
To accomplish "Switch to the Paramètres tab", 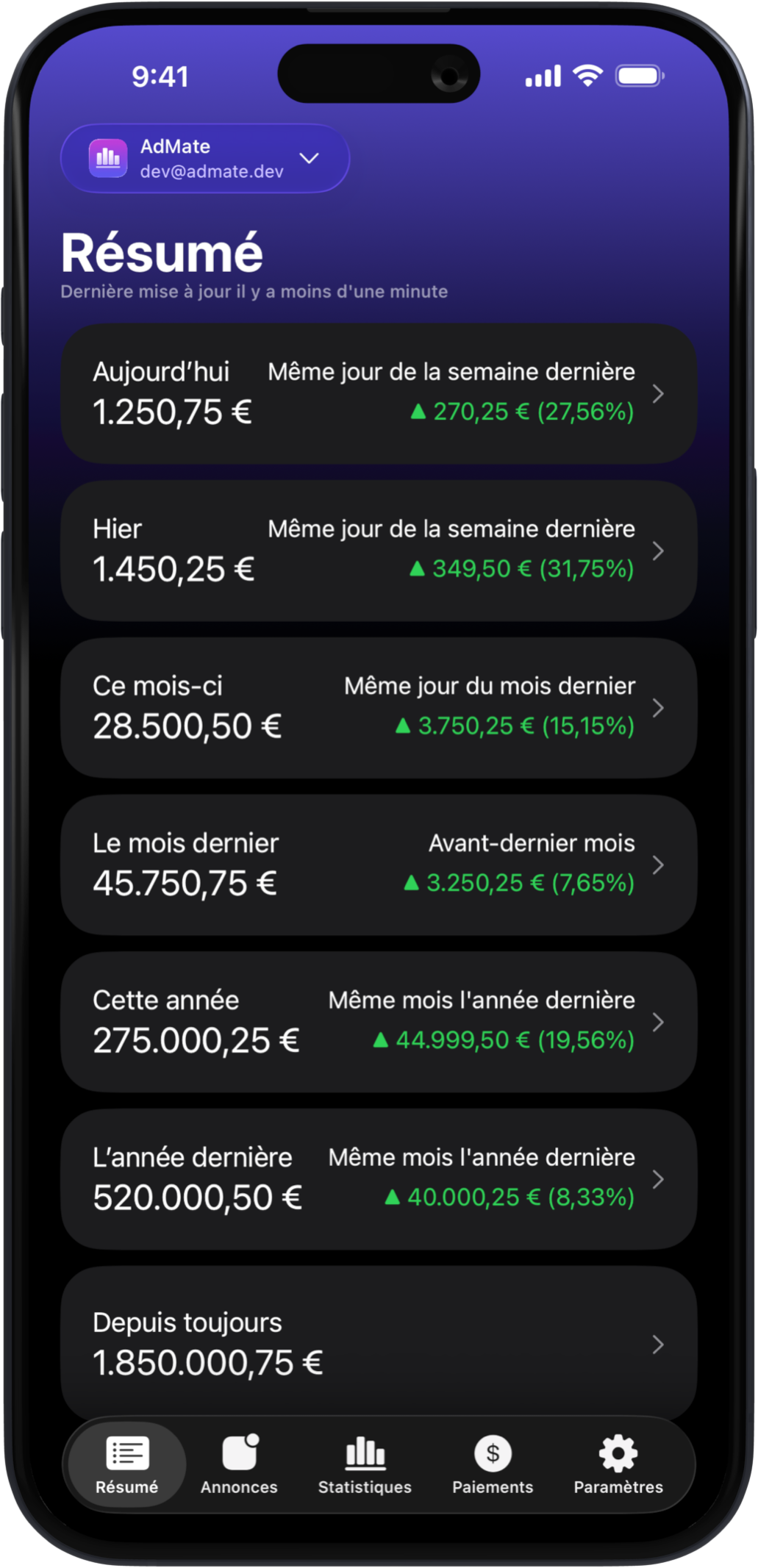I will click(618, 1464).
